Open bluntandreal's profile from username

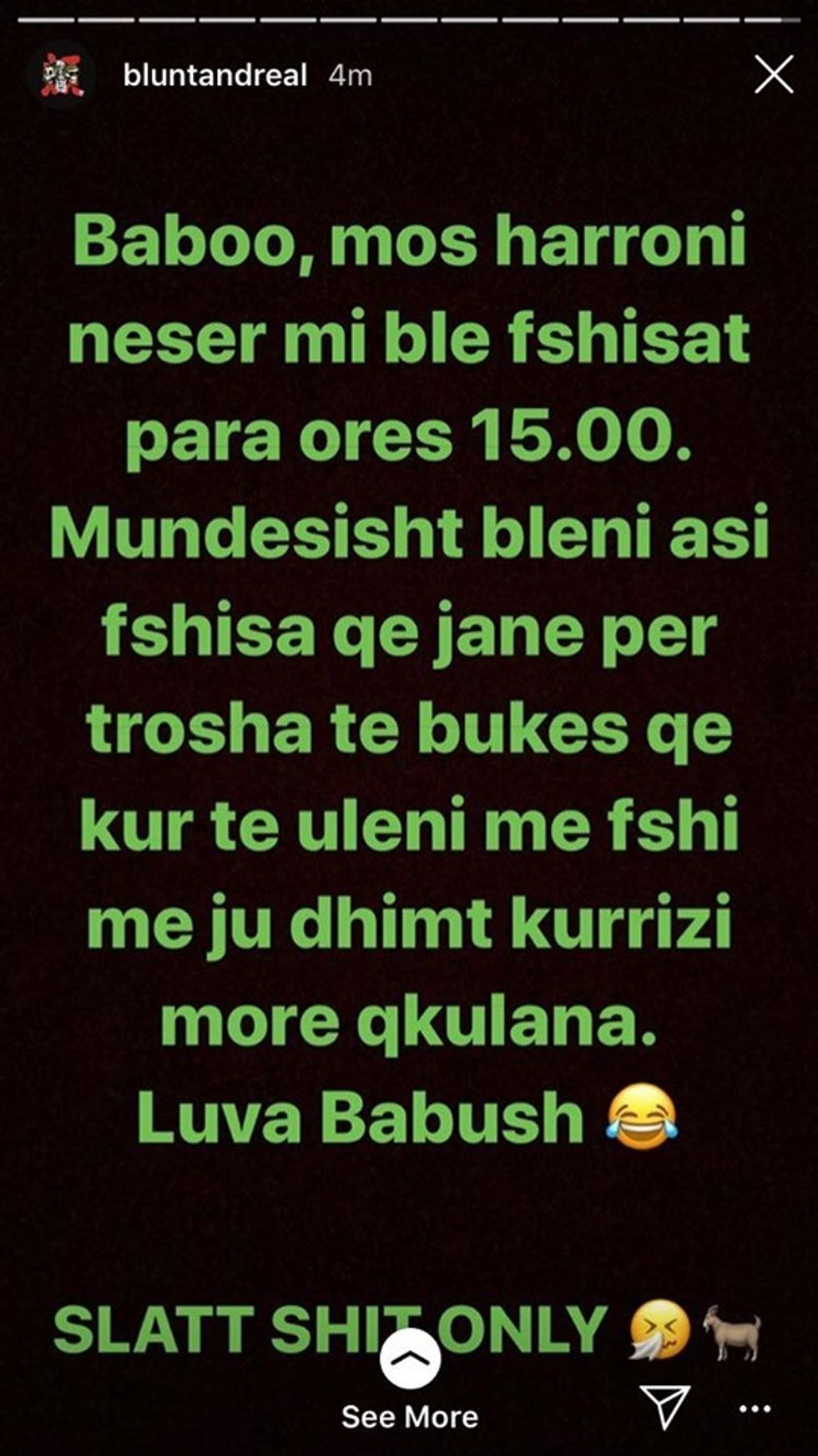coord(215,76)
